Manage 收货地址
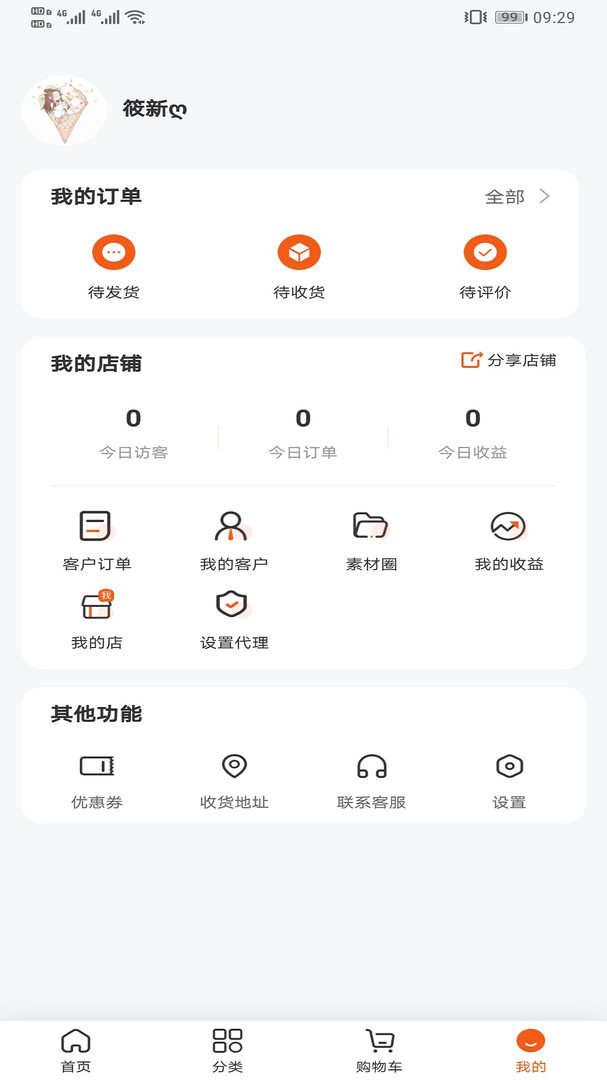 234,780
